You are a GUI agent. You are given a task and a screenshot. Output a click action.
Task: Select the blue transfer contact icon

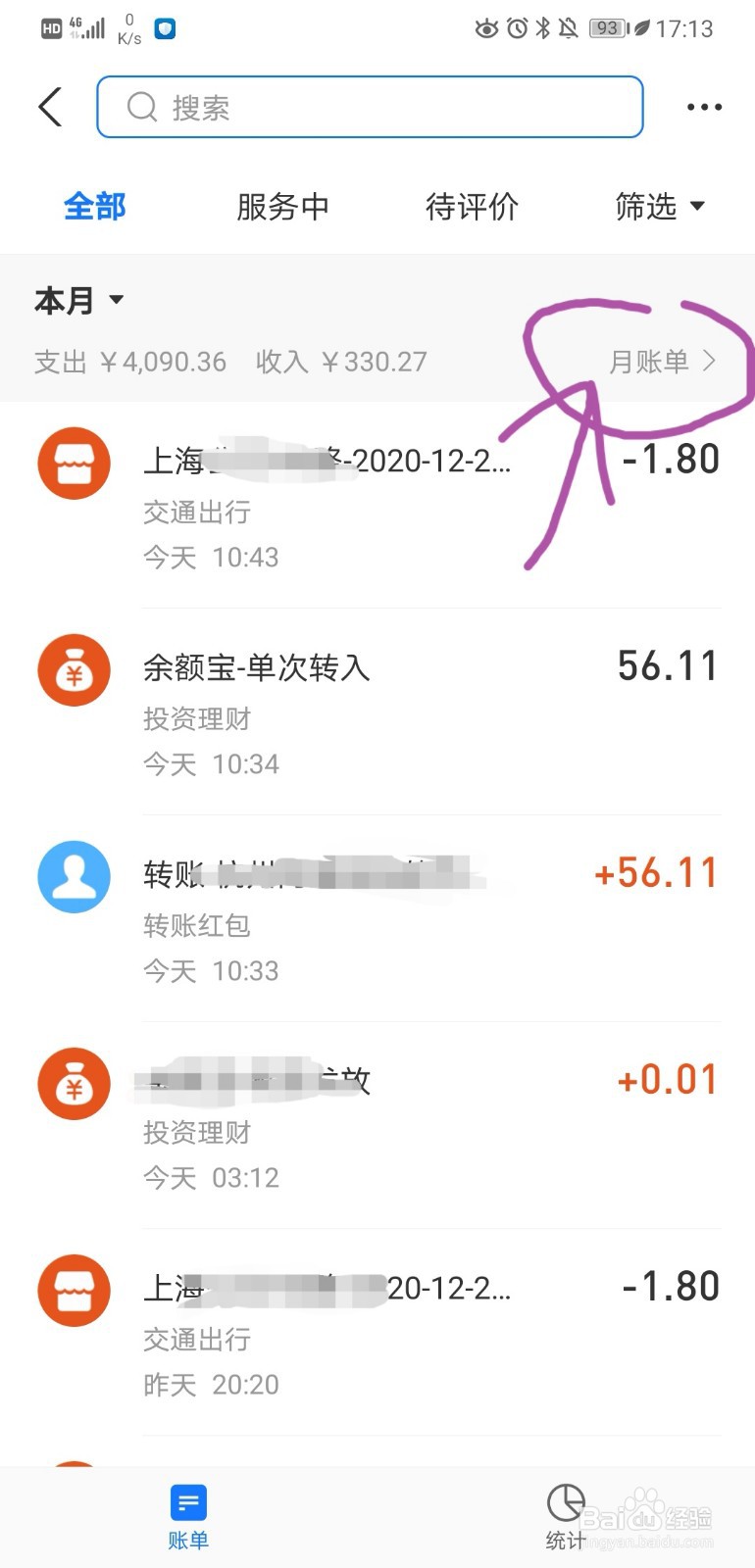click(x=74, y=877)
